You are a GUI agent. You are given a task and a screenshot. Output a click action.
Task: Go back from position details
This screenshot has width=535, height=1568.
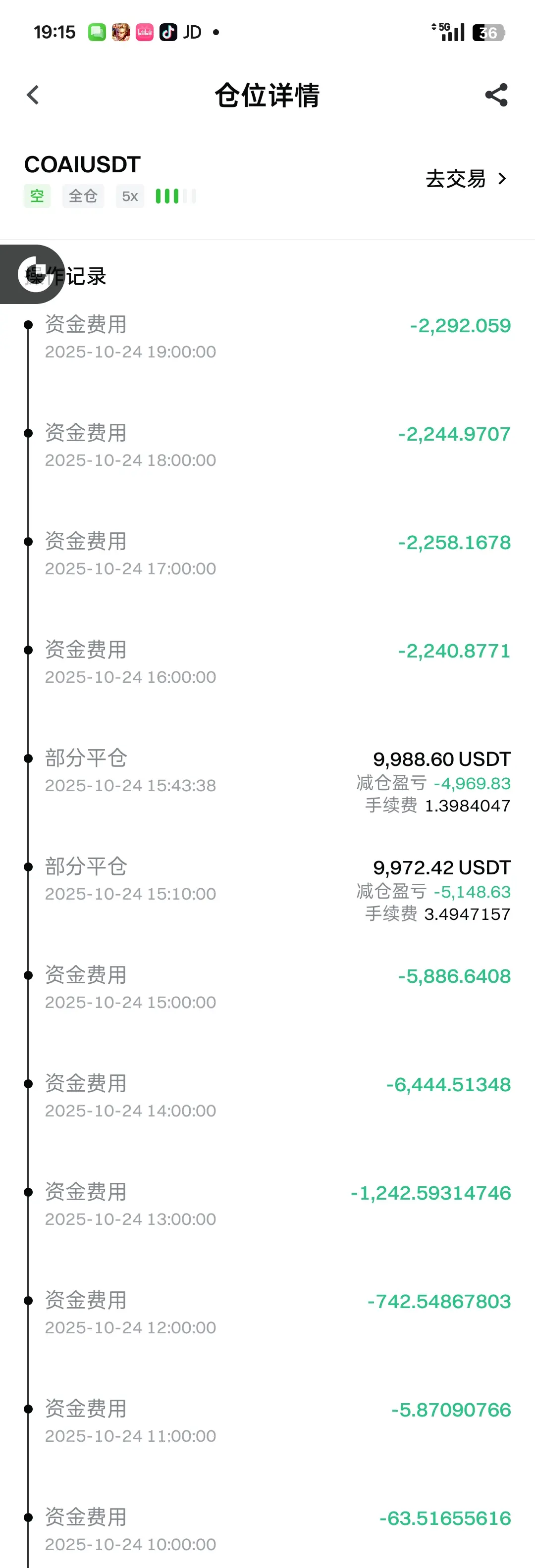click(33, 95)
